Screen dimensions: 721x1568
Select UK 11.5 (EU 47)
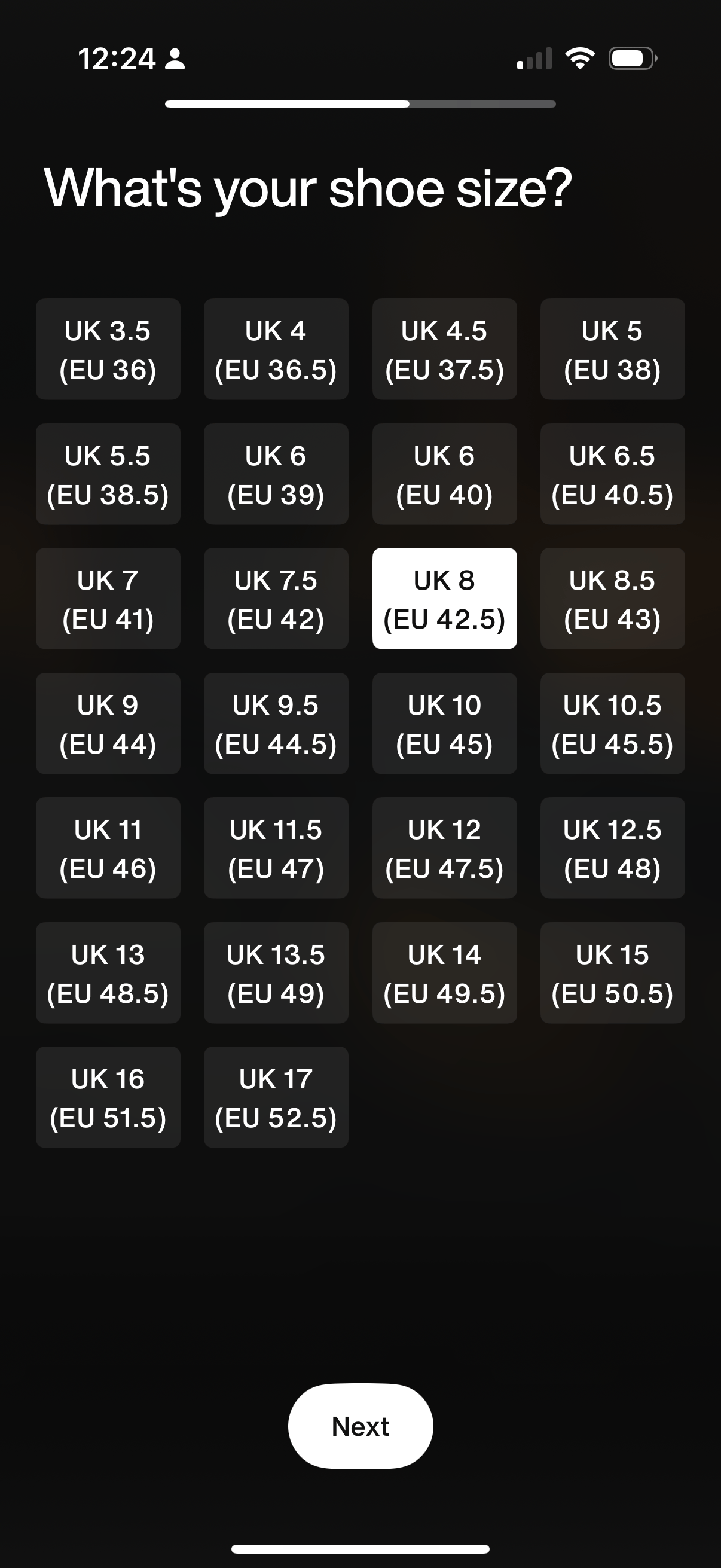[x=276, y=848]
